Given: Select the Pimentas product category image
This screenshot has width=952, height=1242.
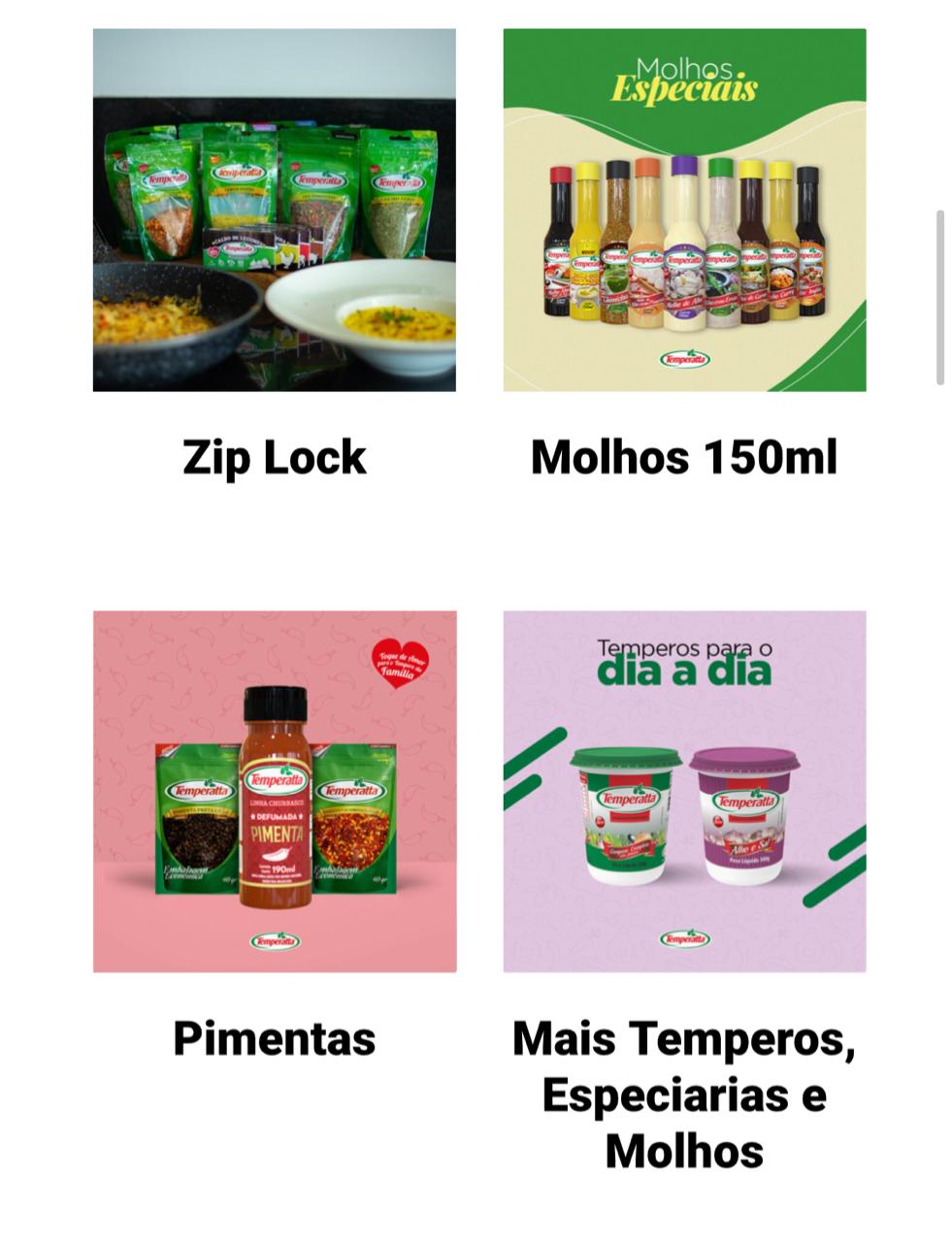Looking at the screenshot, I should coord(275,791).
